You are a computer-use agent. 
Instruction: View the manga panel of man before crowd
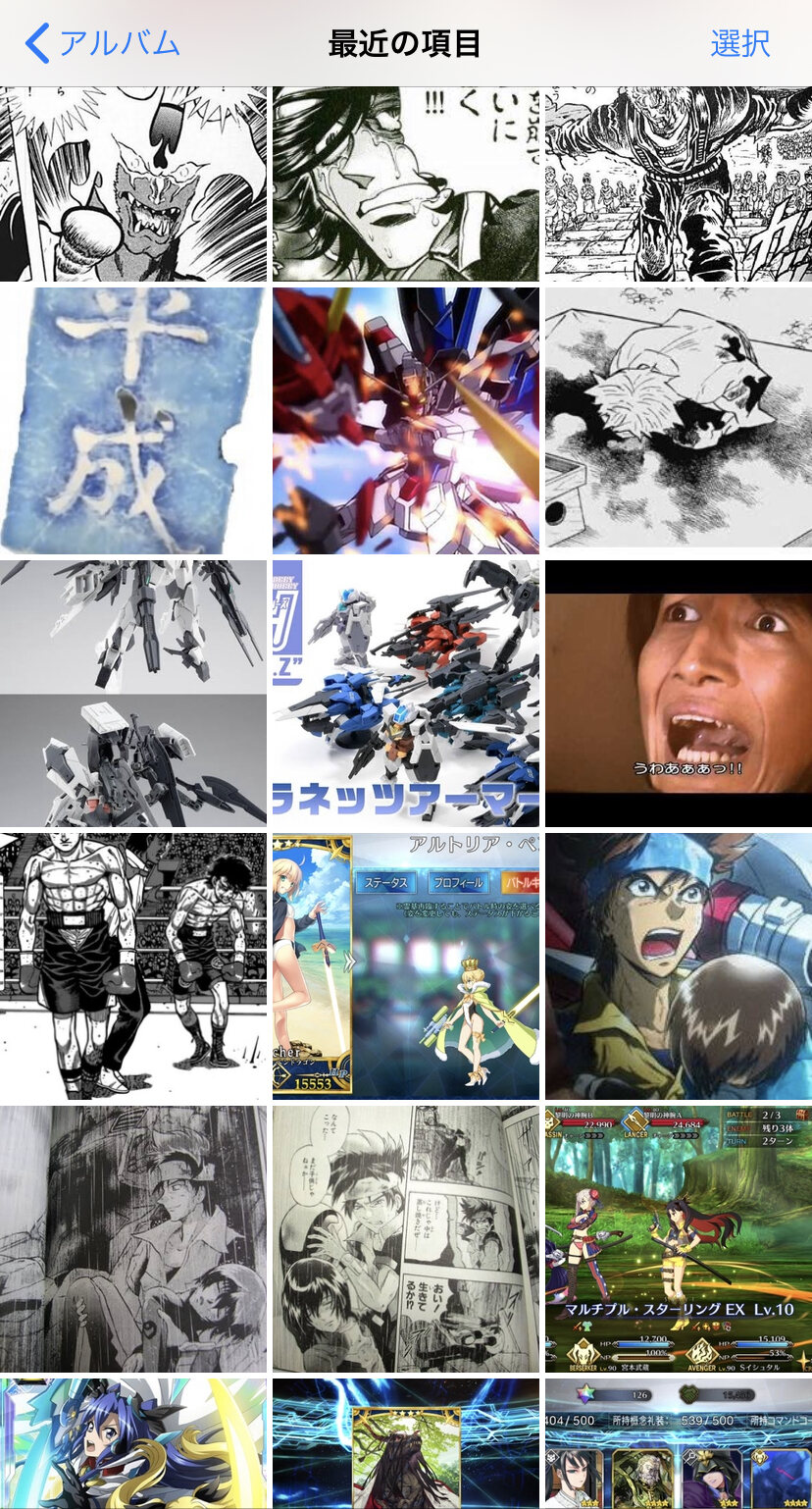pyautogui.click(x=679, y=183)
